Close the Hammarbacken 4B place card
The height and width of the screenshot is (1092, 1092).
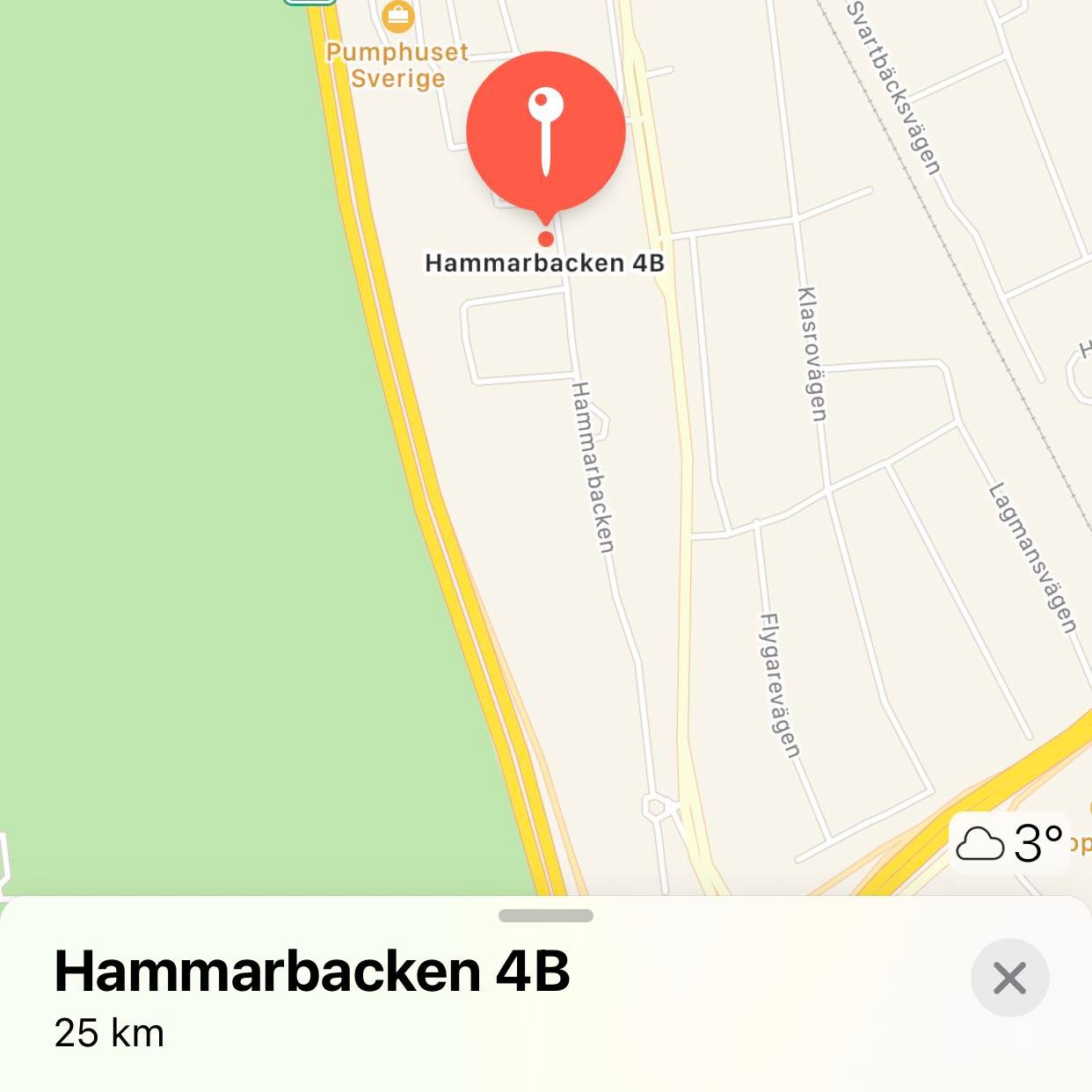pos(1009,978)
